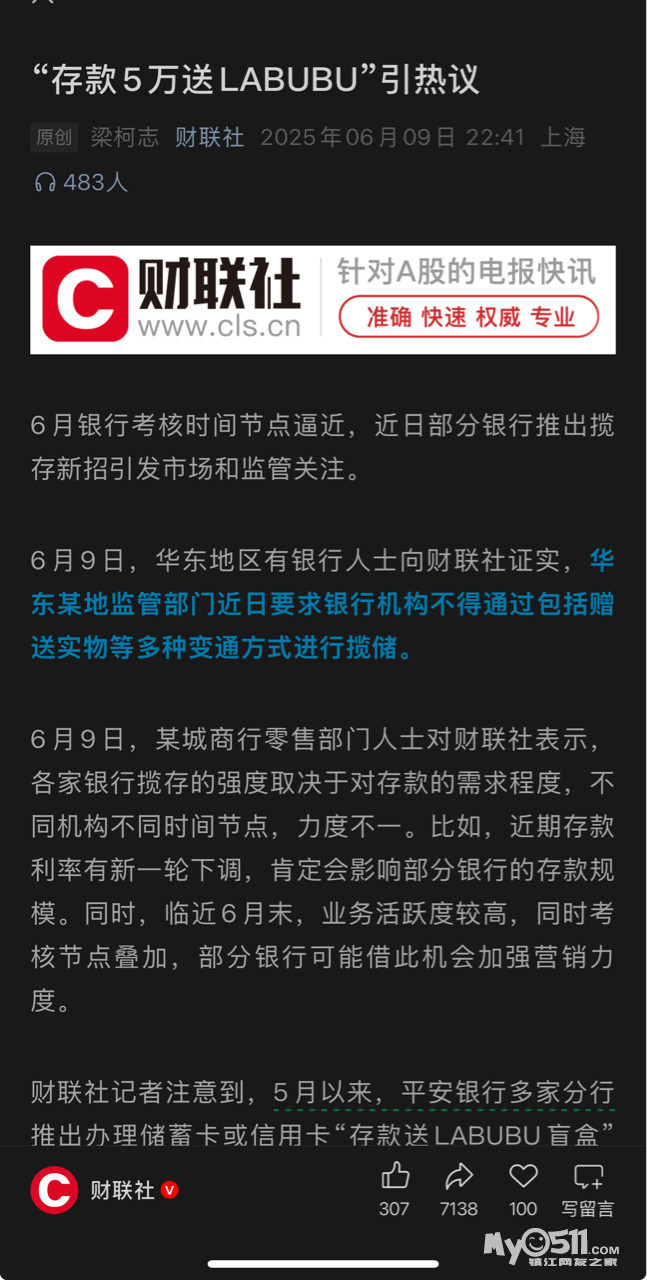Open the 财联社 account link under the title
This screenshot has height=1280, width=647.
(x=209, y=137)
